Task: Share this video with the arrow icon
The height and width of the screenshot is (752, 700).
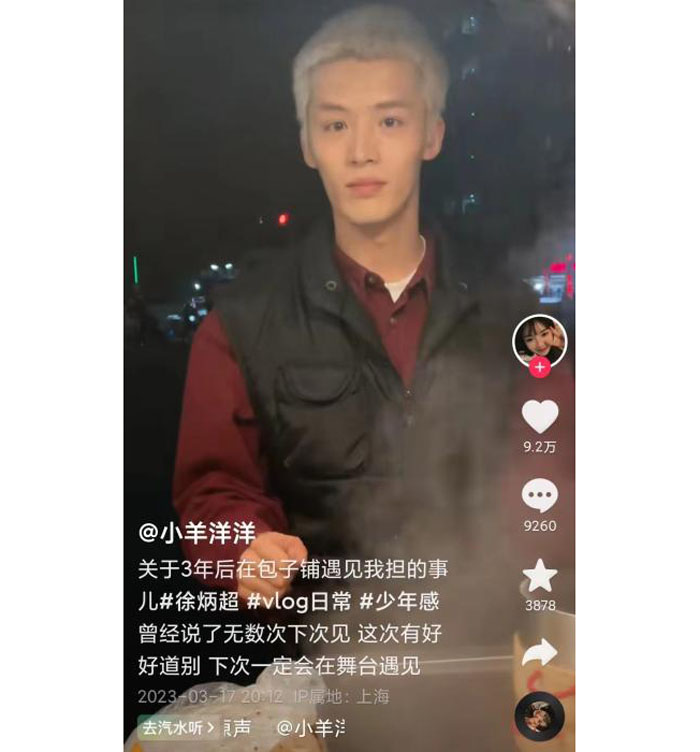Action: click(540, 654)
